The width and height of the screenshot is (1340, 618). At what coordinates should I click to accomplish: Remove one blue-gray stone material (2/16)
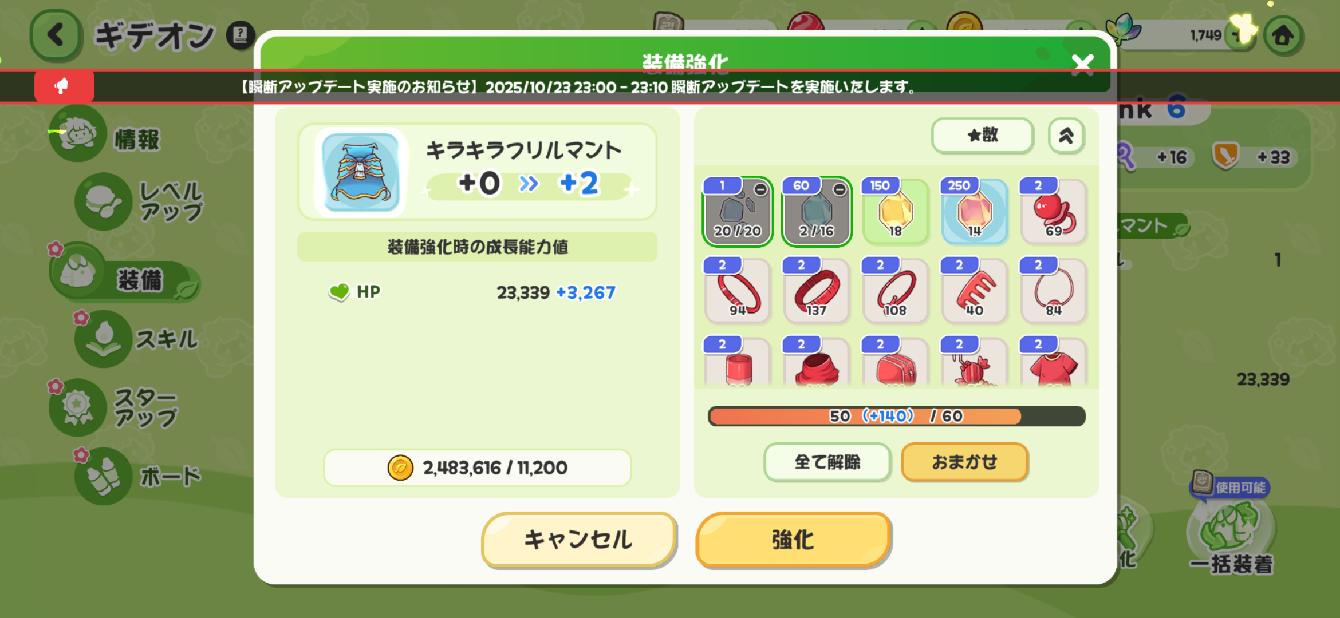click(839, 189)
